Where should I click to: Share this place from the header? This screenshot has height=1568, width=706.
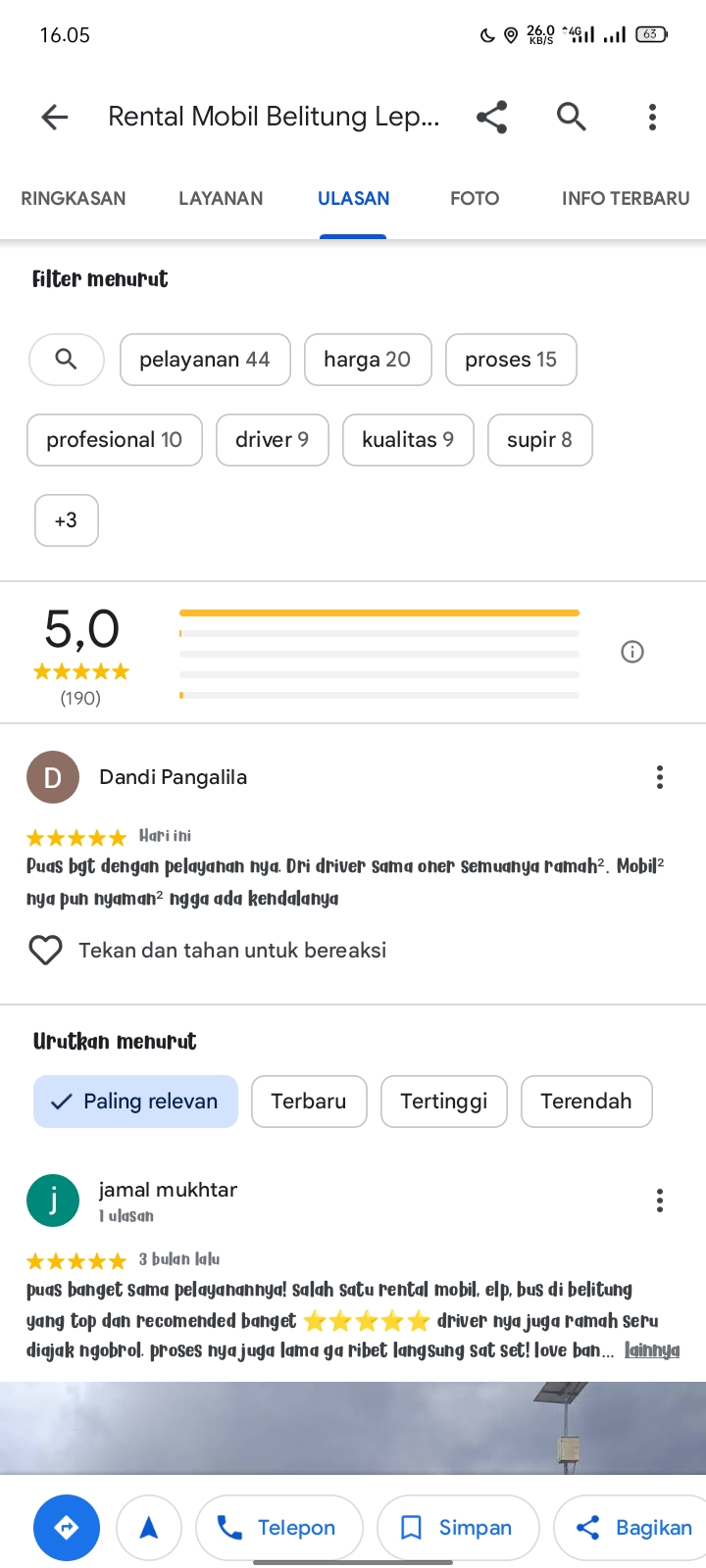[491, 118]
